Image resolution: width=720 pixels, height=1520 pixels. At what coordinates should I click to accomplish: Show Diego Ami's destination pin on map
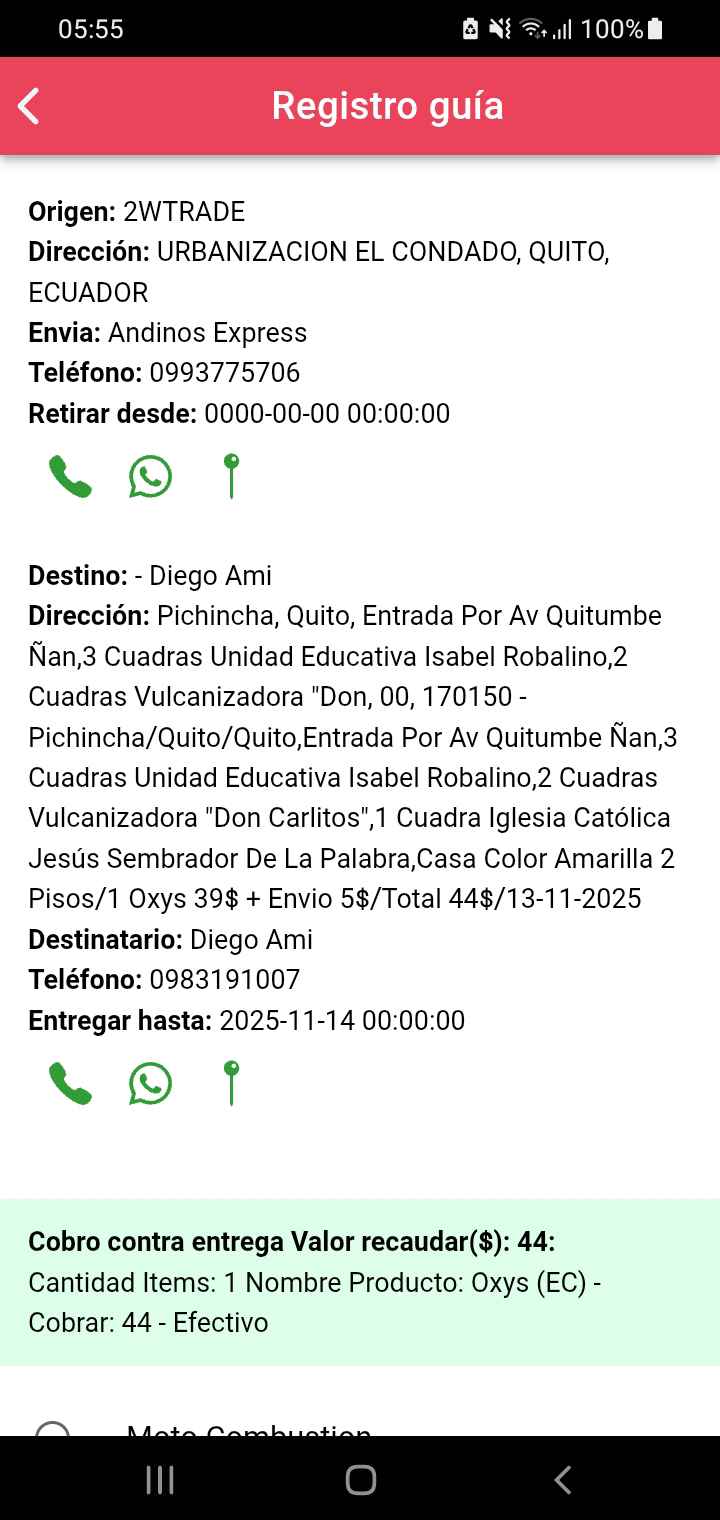[x=231, y=1082]
